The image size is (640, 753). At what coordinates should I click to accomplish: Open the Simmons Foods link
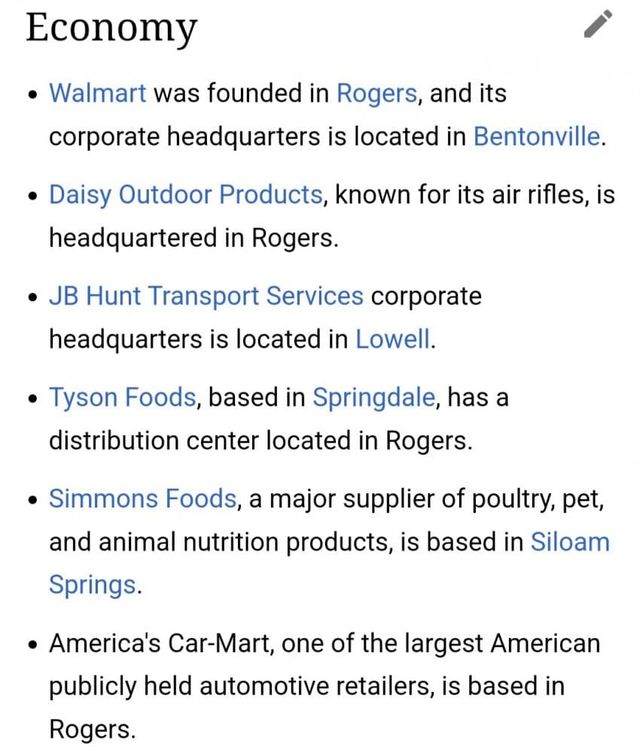(143, 499)
